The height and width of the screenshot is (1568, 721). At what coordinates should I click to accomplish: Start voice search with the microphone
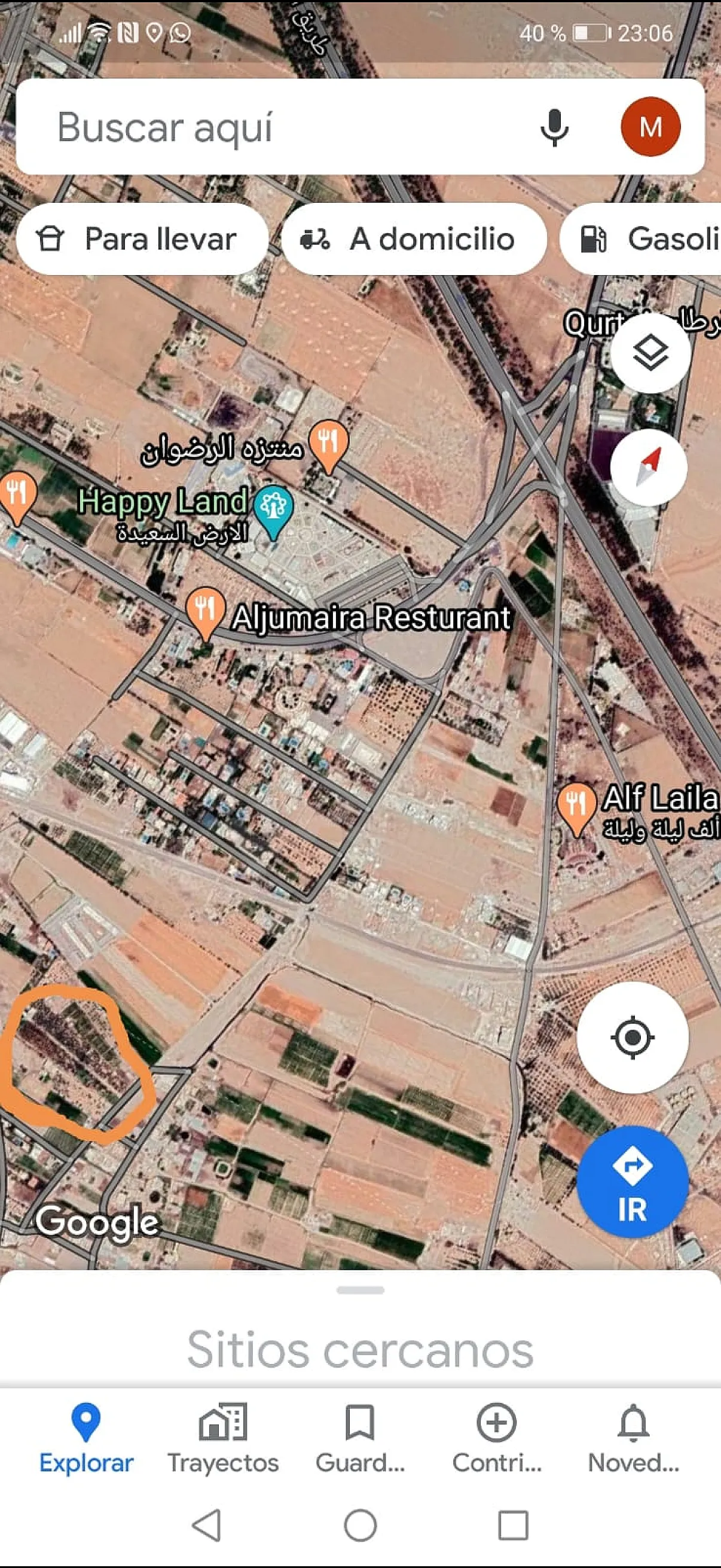point(554,127)
